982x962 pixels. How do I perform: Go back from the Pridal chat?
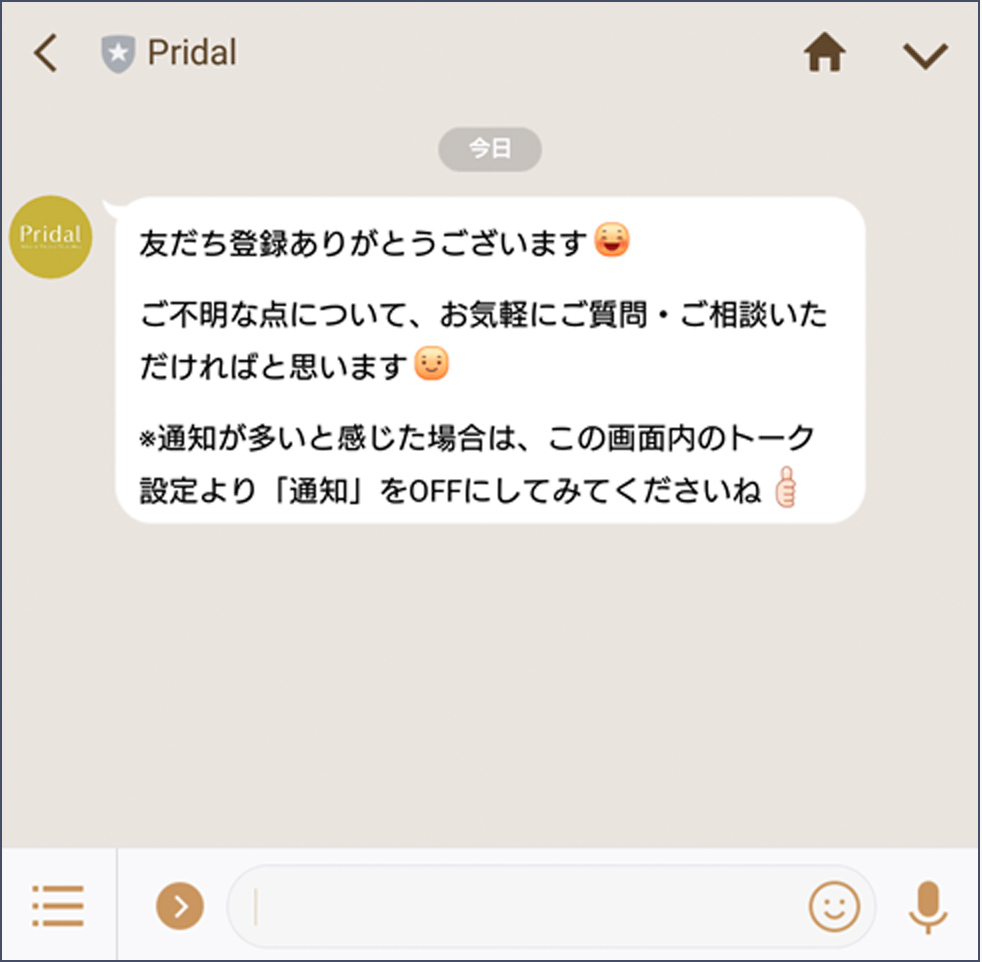[x=45, y=54]
